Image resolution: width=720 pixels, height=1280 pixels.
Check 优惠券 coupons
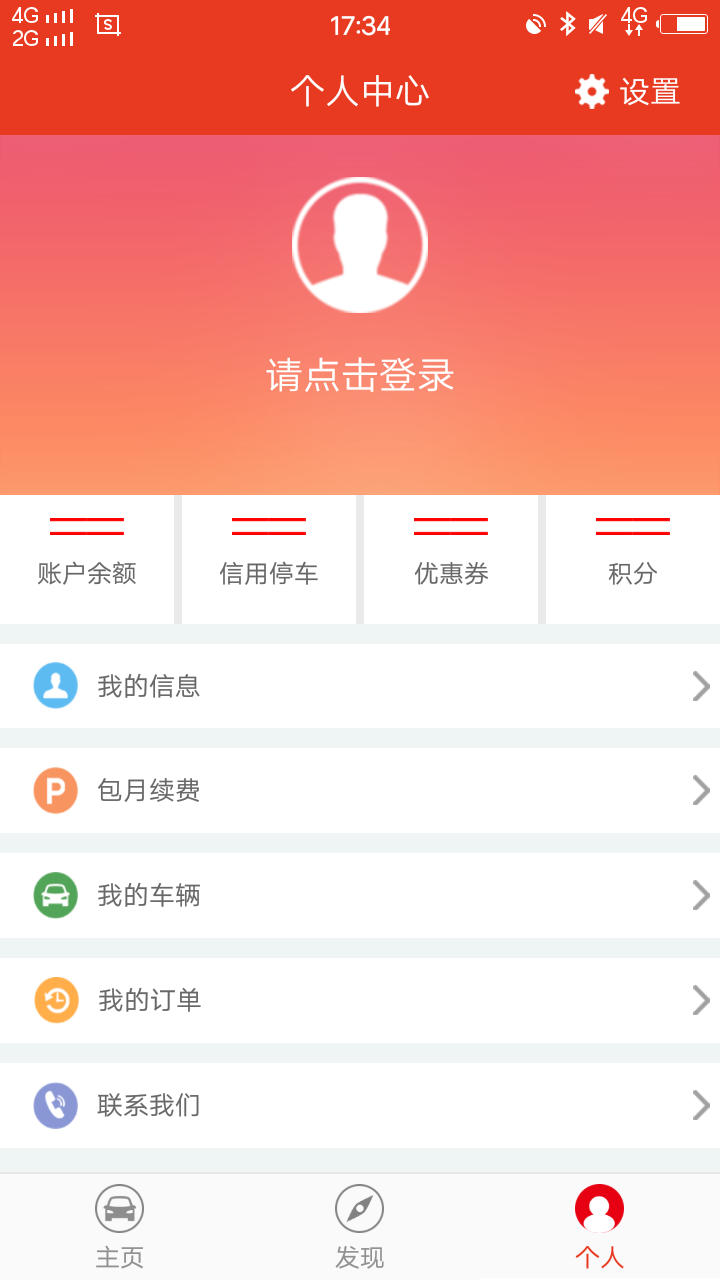point(451,558)
